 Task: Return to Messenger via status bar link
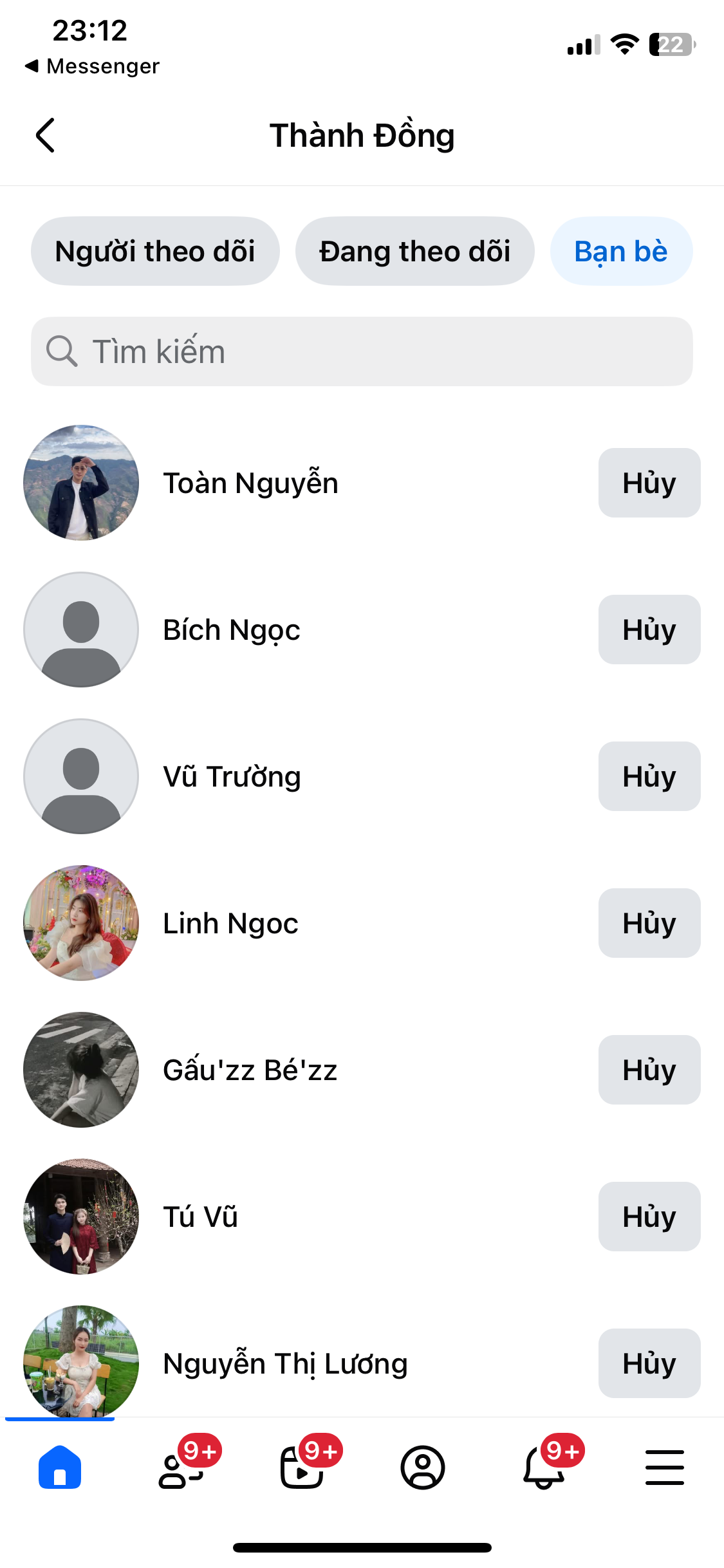pos(92,66)
